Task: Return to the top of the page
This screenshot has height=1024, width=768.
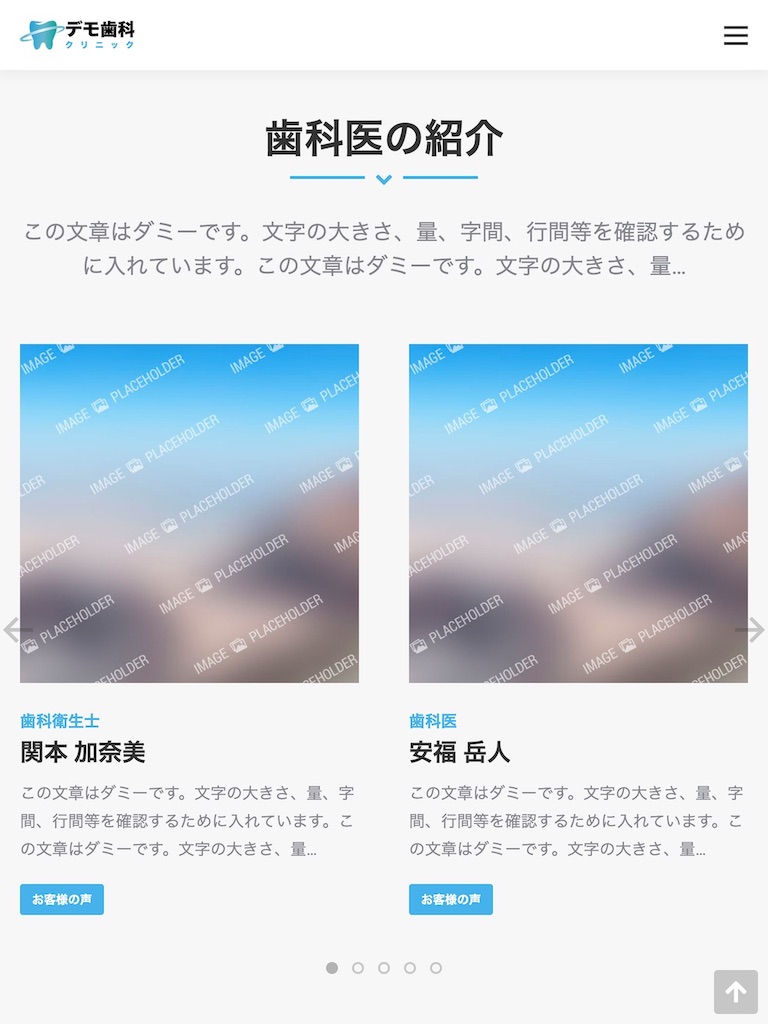Action: 735,991
